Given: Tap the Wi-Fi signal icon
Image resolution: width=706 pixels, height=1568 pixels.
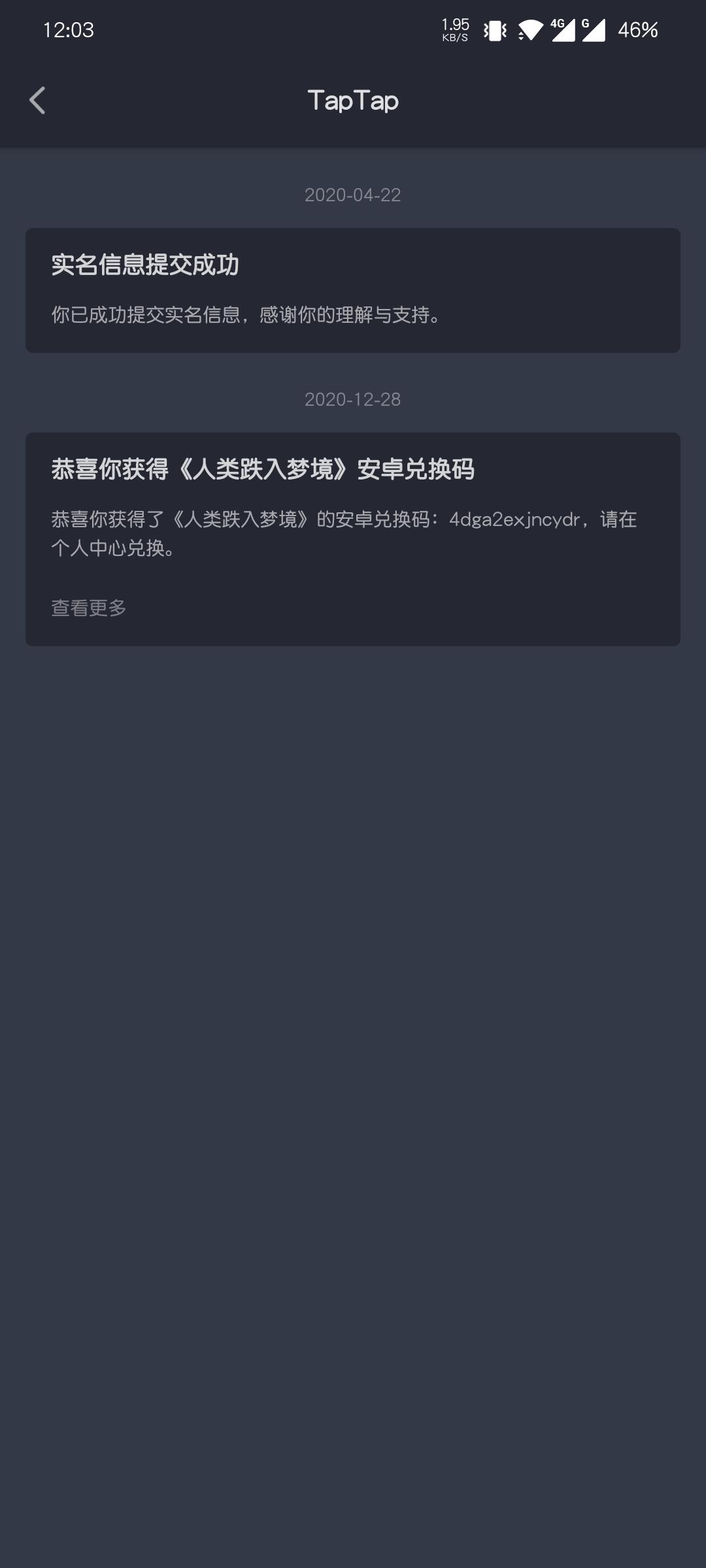Looking at the screenshot, I should [x=529, y=30].
